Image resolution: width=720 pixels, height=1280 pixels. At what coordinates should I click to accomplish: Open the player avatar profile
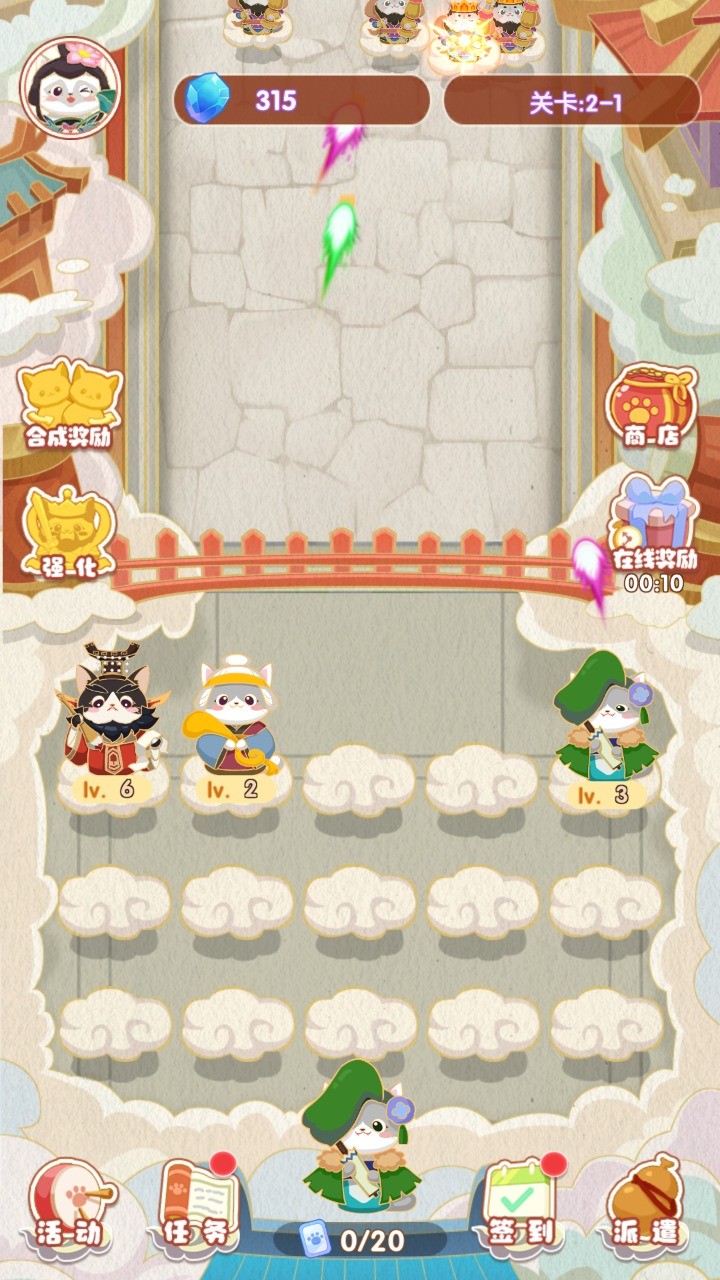(x=70, y=88)
